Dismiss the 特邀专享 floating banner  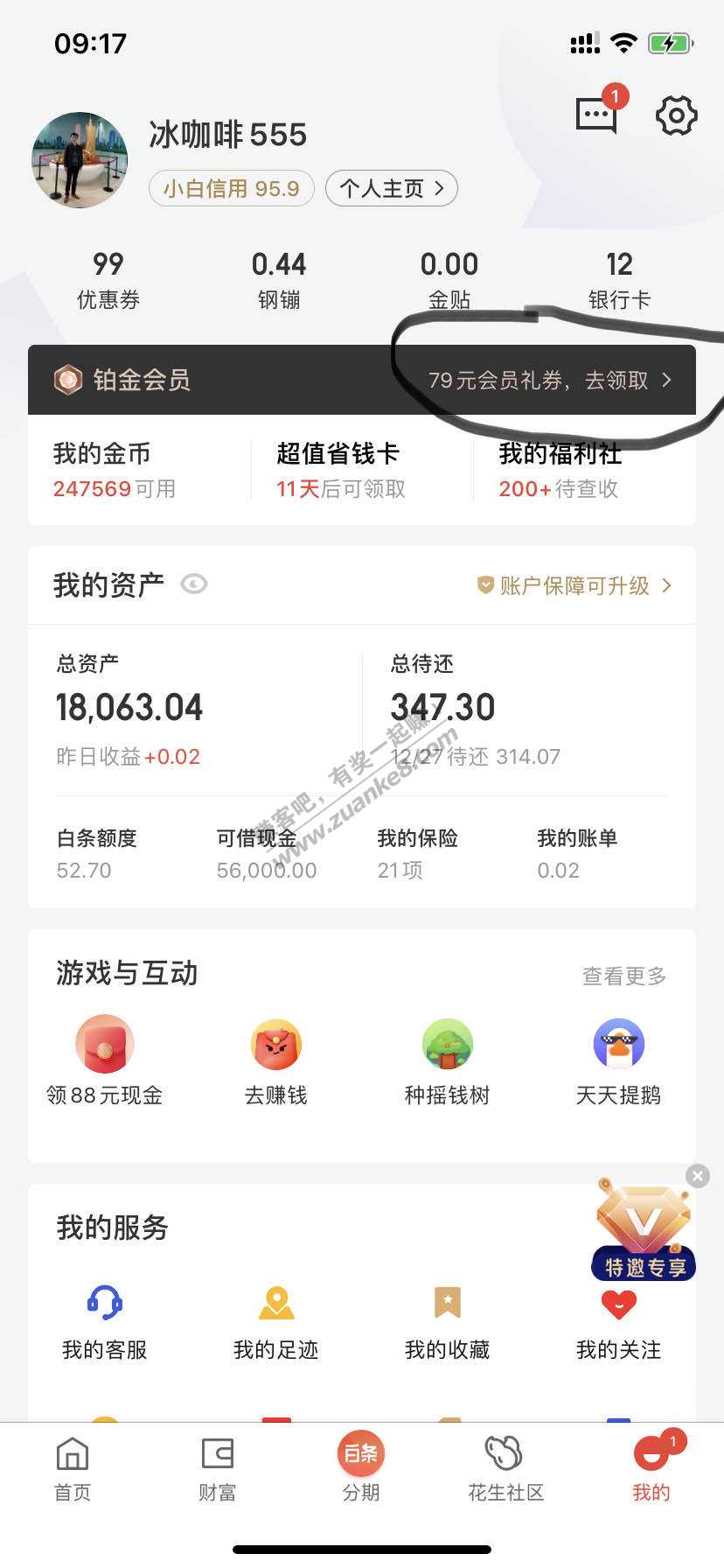click(x=697, y=1176)
